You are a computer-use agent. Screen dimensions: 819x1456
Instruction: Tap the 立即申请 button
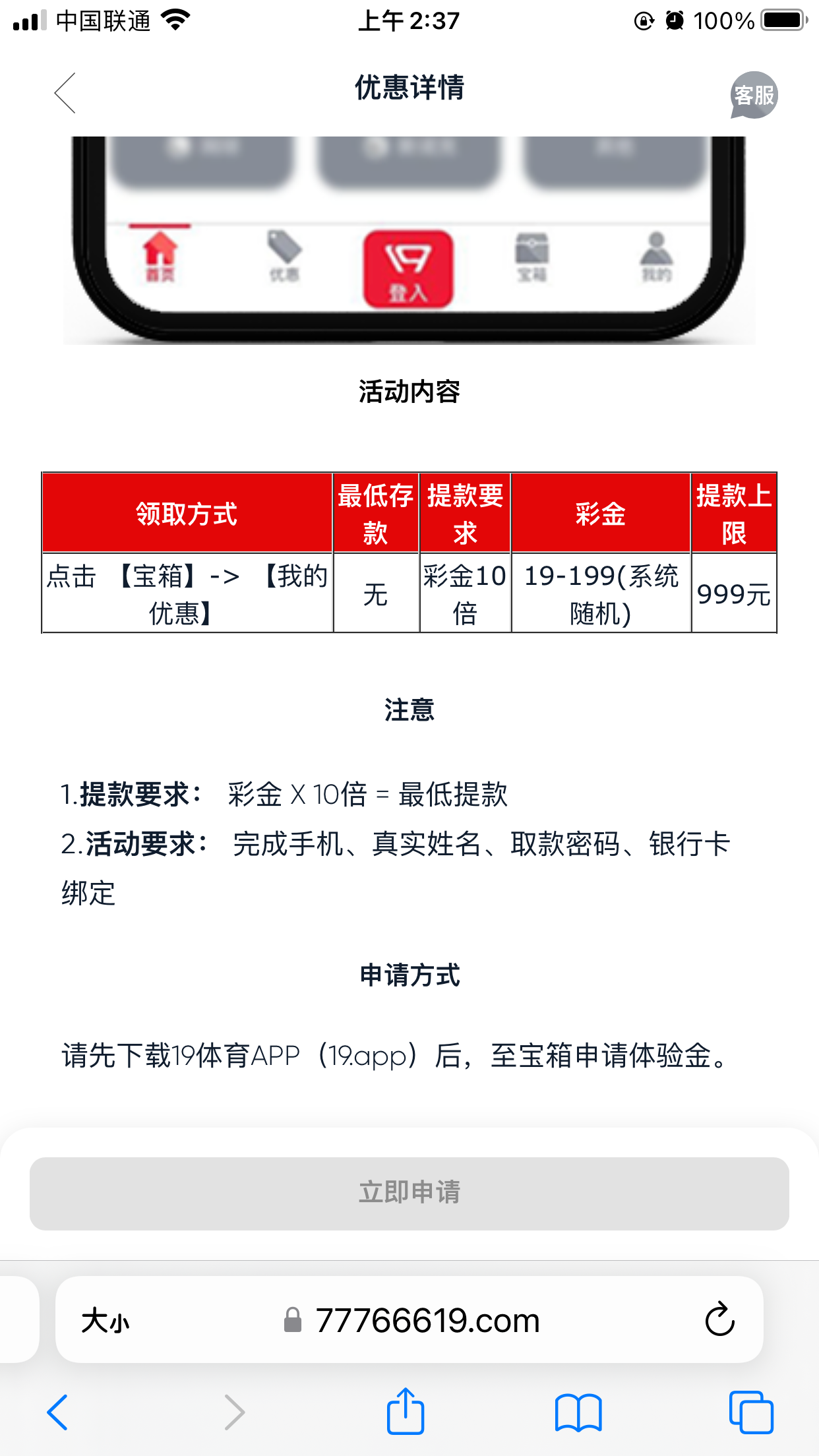click(409, 1193)
